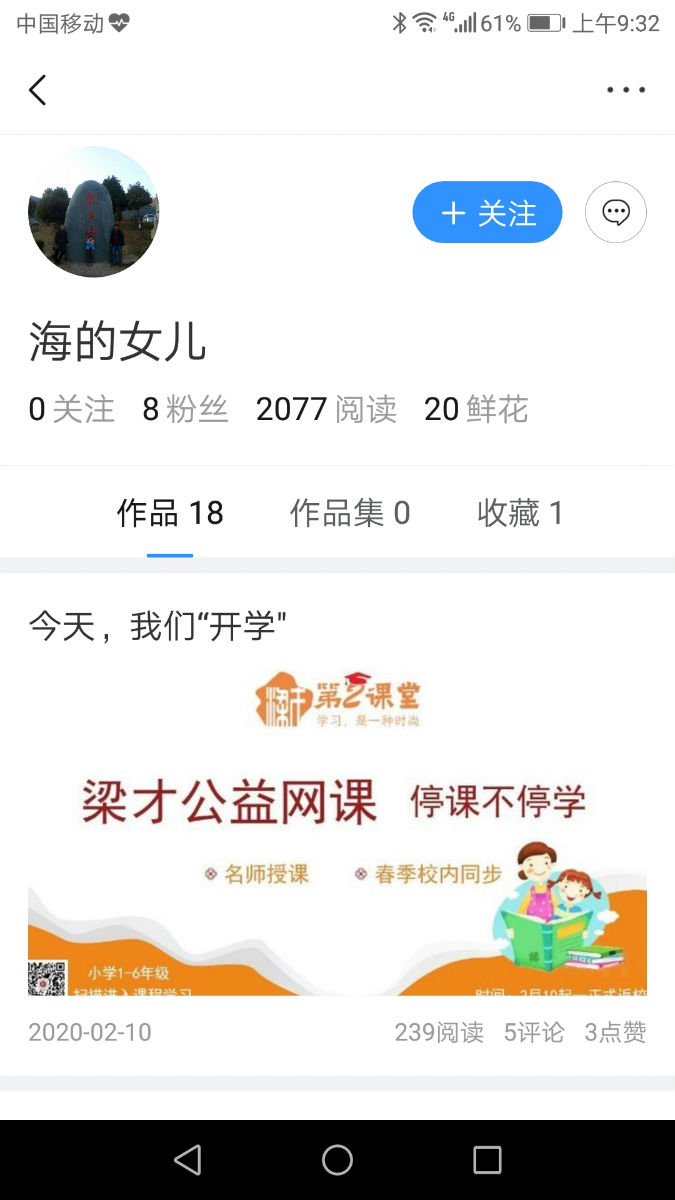Go back using the top-left arrow

click(x=38, y=90)
